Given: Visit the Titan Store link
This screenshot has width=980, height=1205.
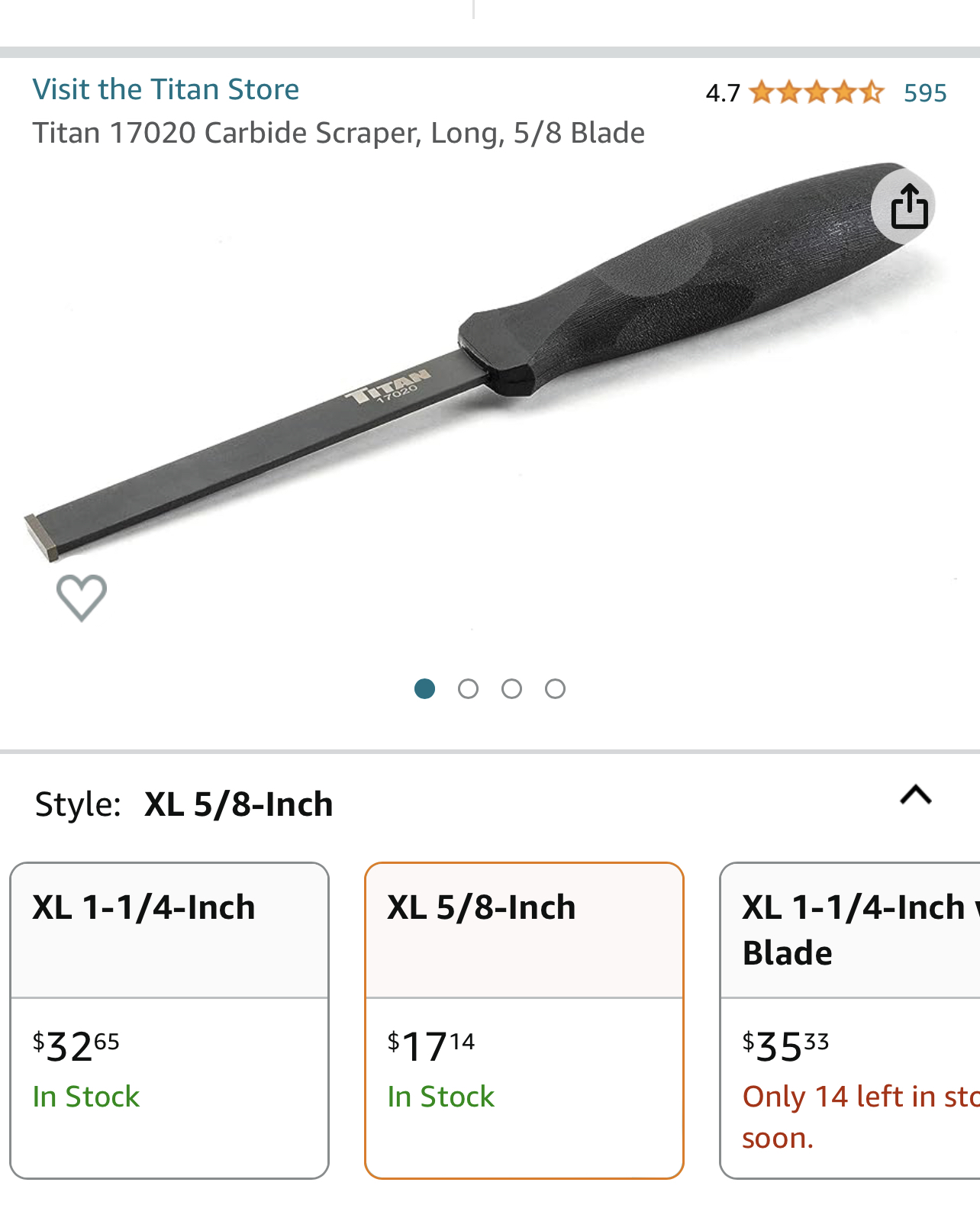Looking at the screenshot, I should 166,89.
